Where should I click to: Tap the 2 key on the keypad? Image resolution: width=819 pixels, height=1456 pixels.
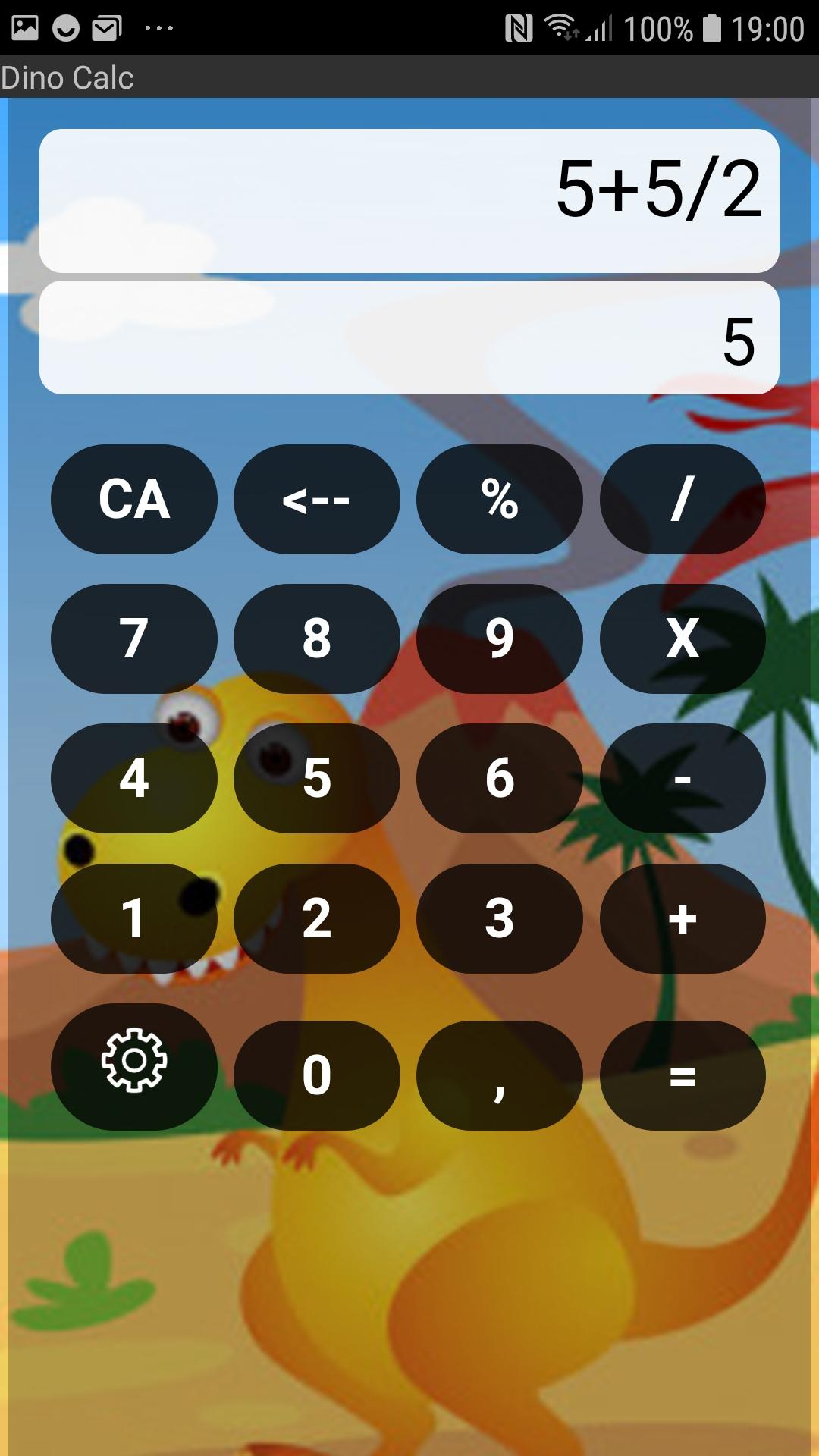(x=317, y=918)
